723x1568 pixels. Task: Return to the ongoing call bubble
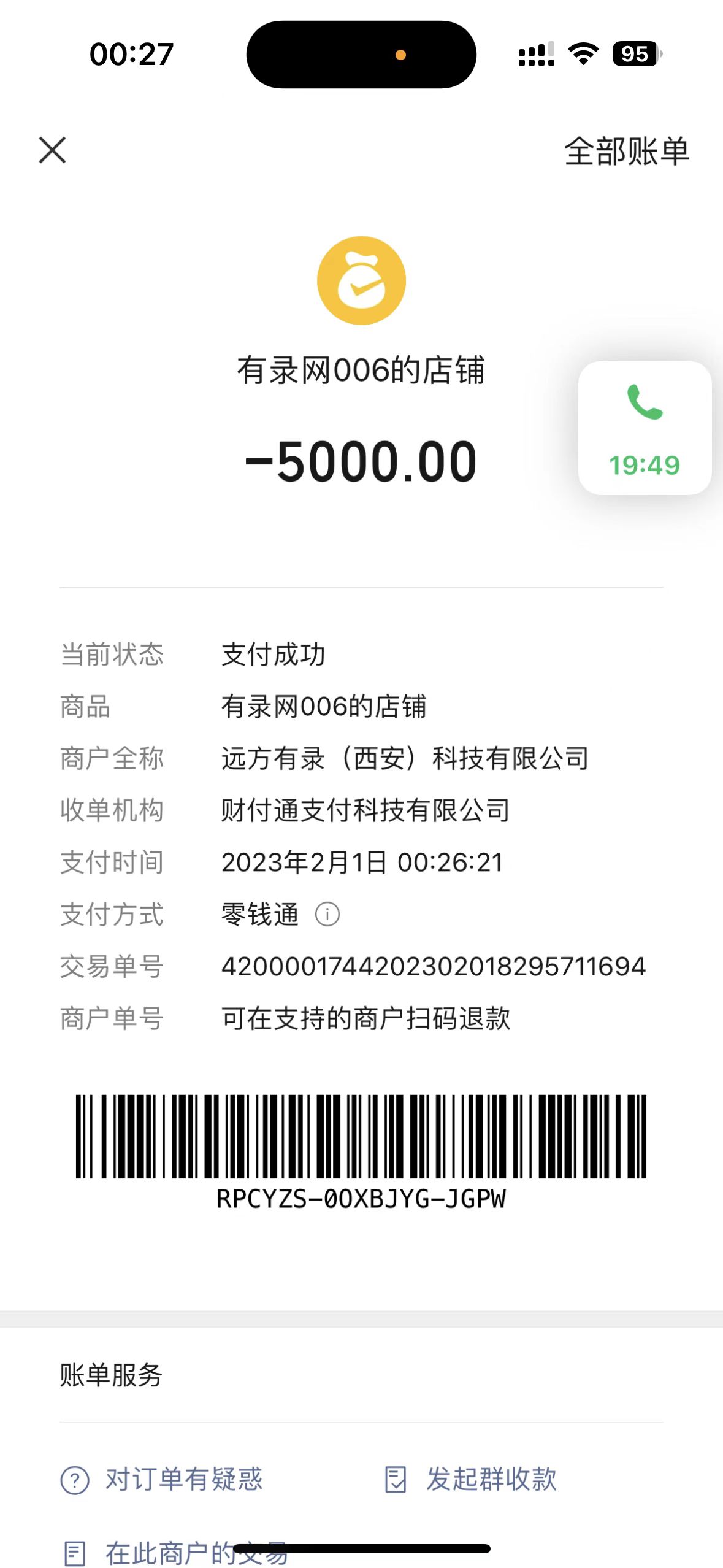[644, 428]
